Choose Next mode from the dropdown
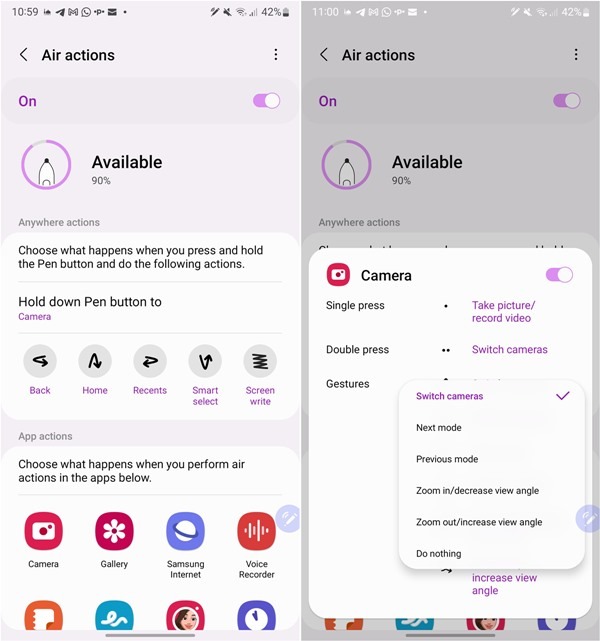This screenshot has height=641, width=600. point(439,428)
